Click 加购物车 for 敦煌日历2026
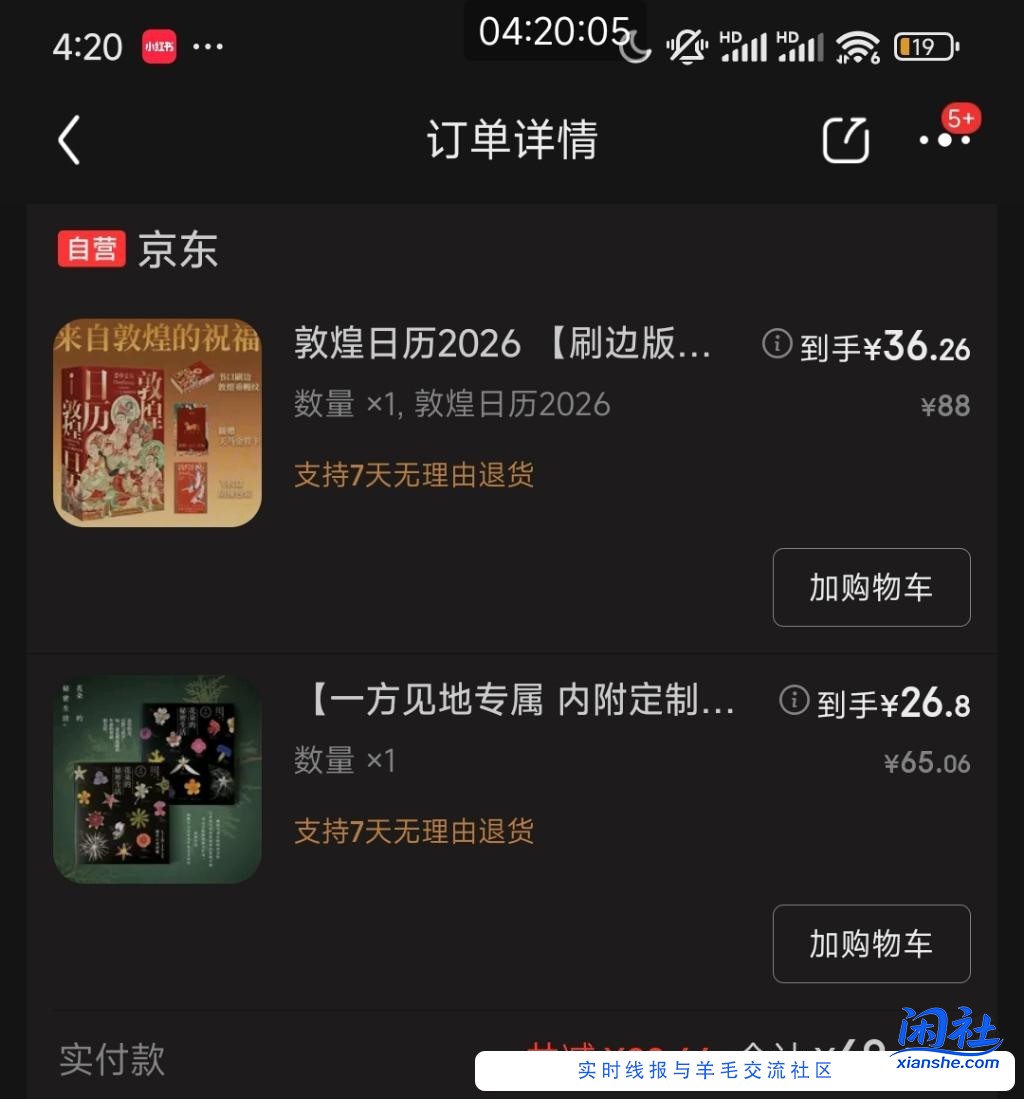 pos(871,587)
